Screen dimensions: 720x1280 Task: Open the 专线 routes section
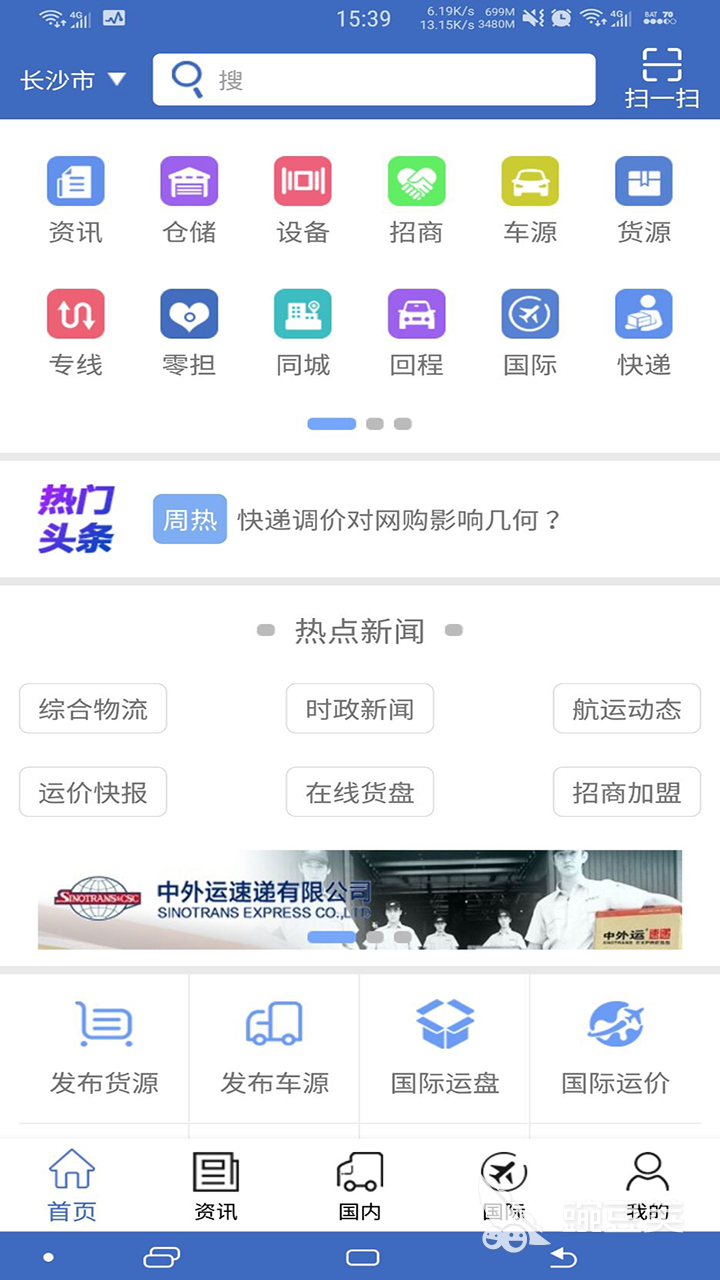point(76,332)
